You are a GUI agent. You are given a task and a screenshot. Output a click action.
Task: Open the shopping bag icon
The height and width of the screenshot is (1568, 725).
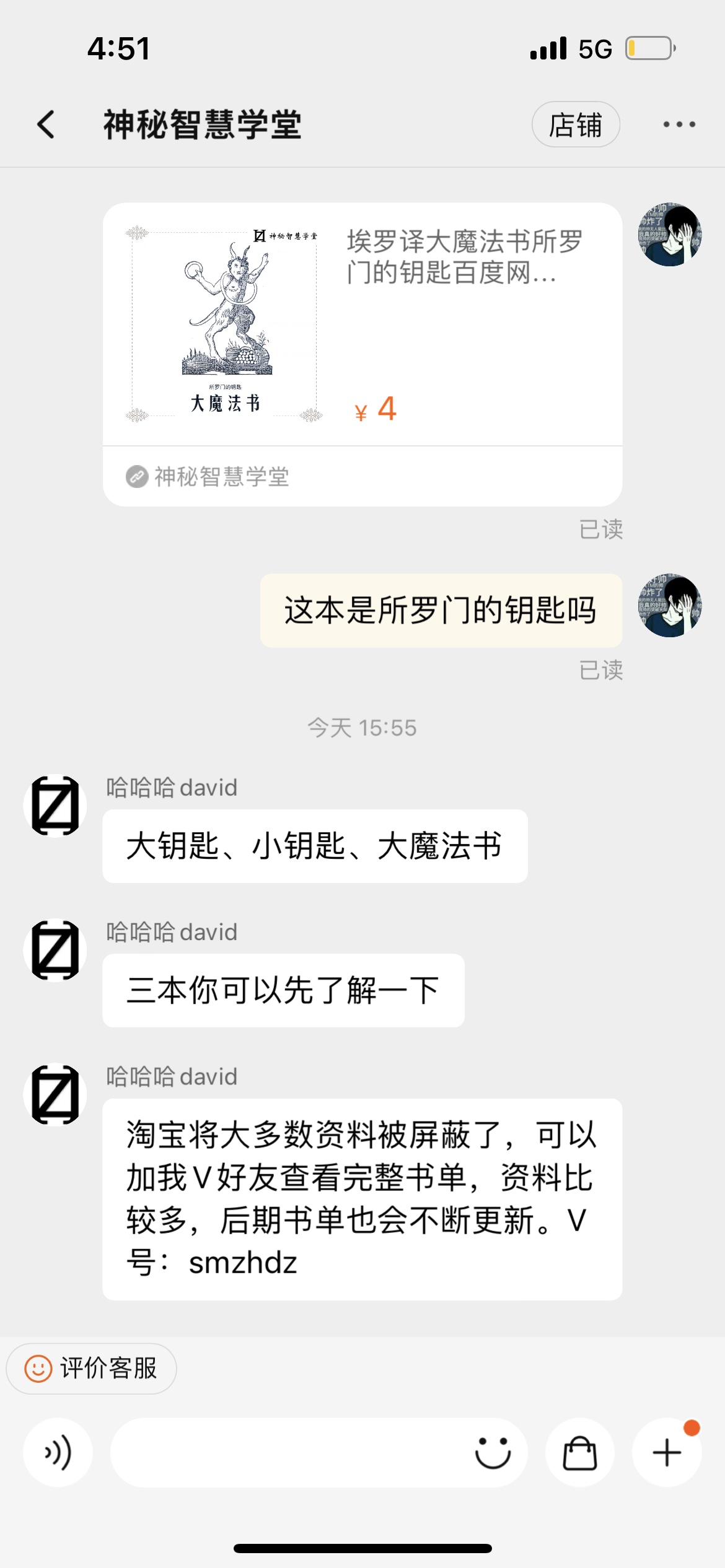tap(580, 1453)
